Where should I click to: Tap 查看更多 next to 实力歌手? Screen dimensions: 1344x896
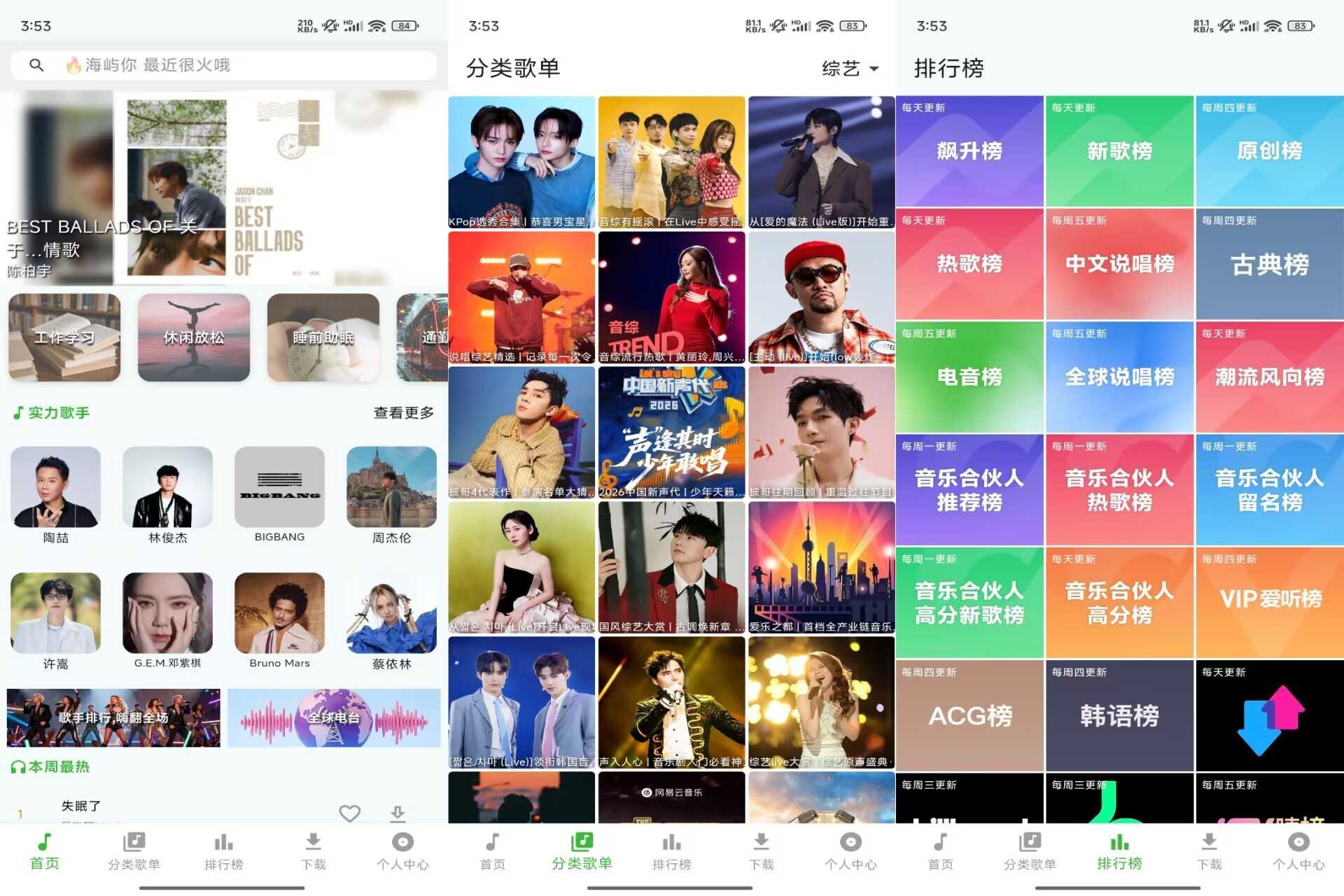[403, 413]
